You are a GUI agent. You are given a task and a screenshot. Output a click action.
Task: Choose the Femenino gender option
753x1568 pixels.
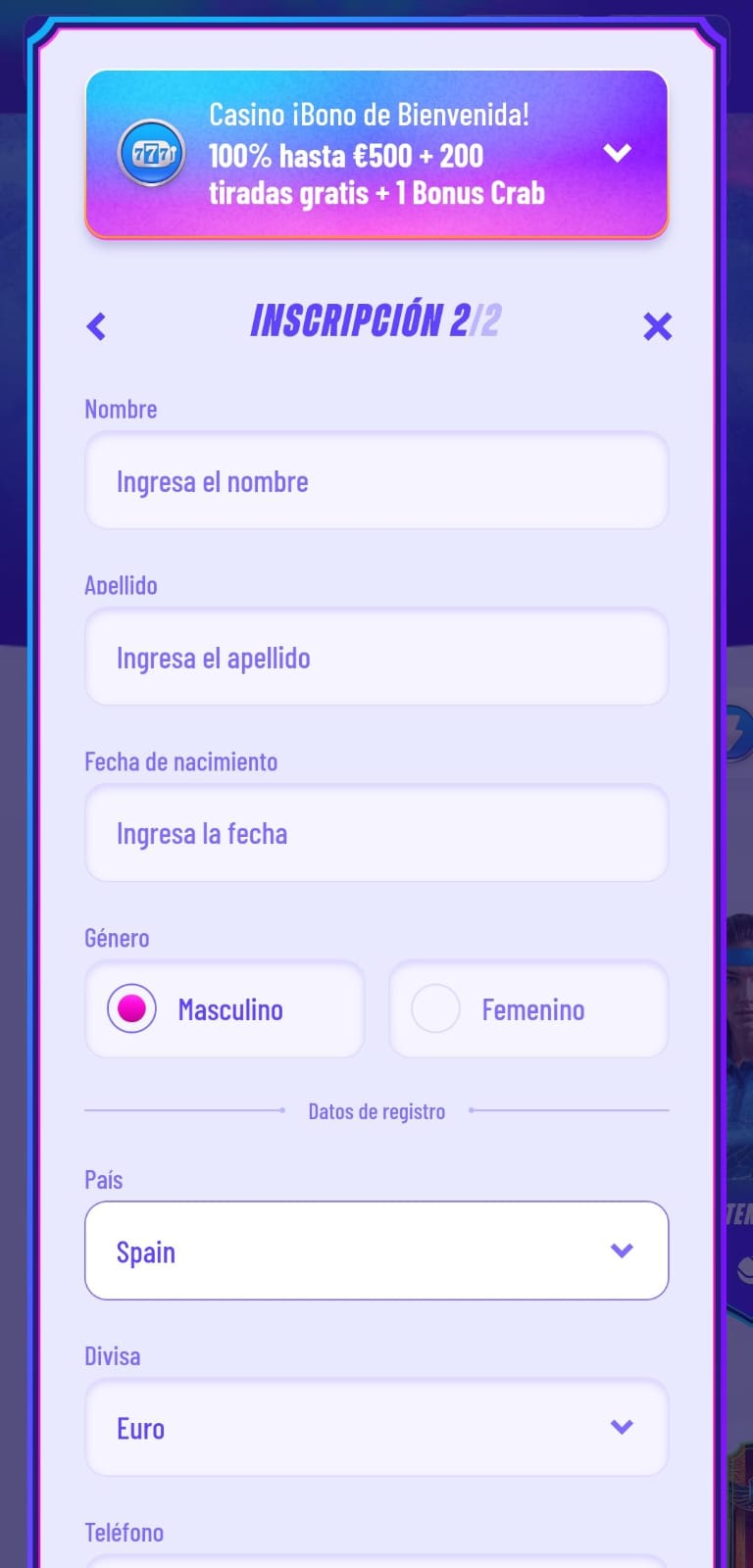click(x=528, y=1009)
